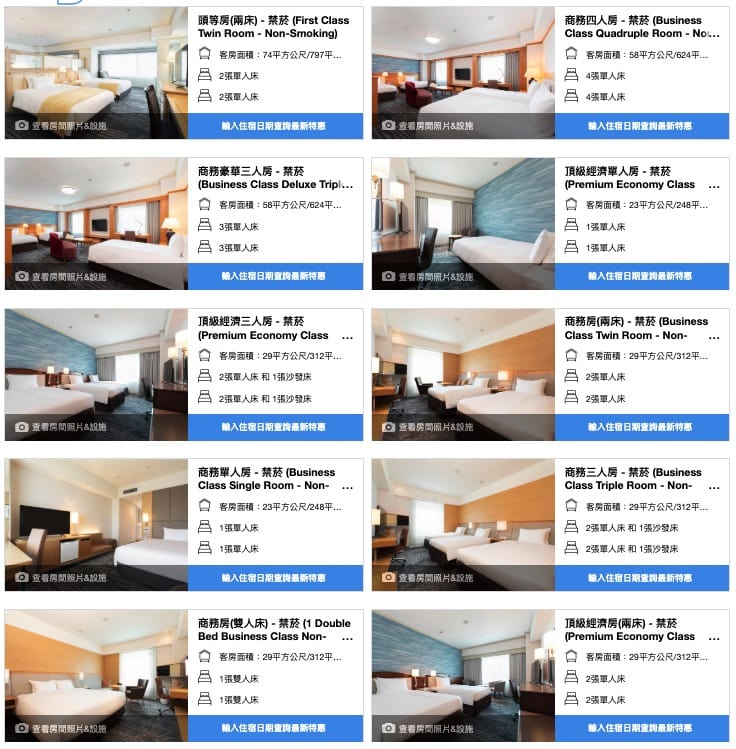Check latest deals for 頂級經濟三人房
The image size is (736, 749).
(x=274, y=427)
